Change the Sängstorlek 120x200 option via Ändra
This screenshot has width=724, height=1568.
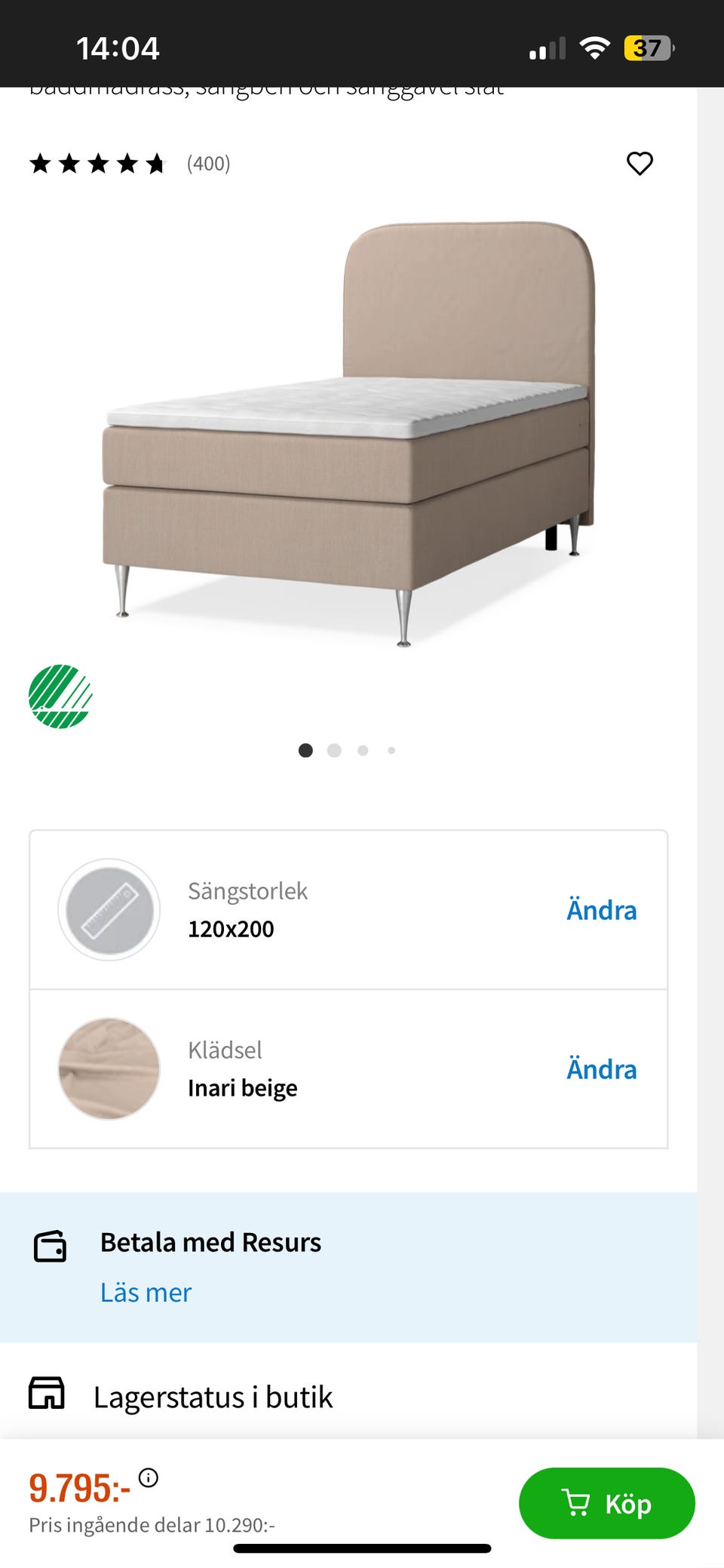pyautogui.click(x=601, y=910)
